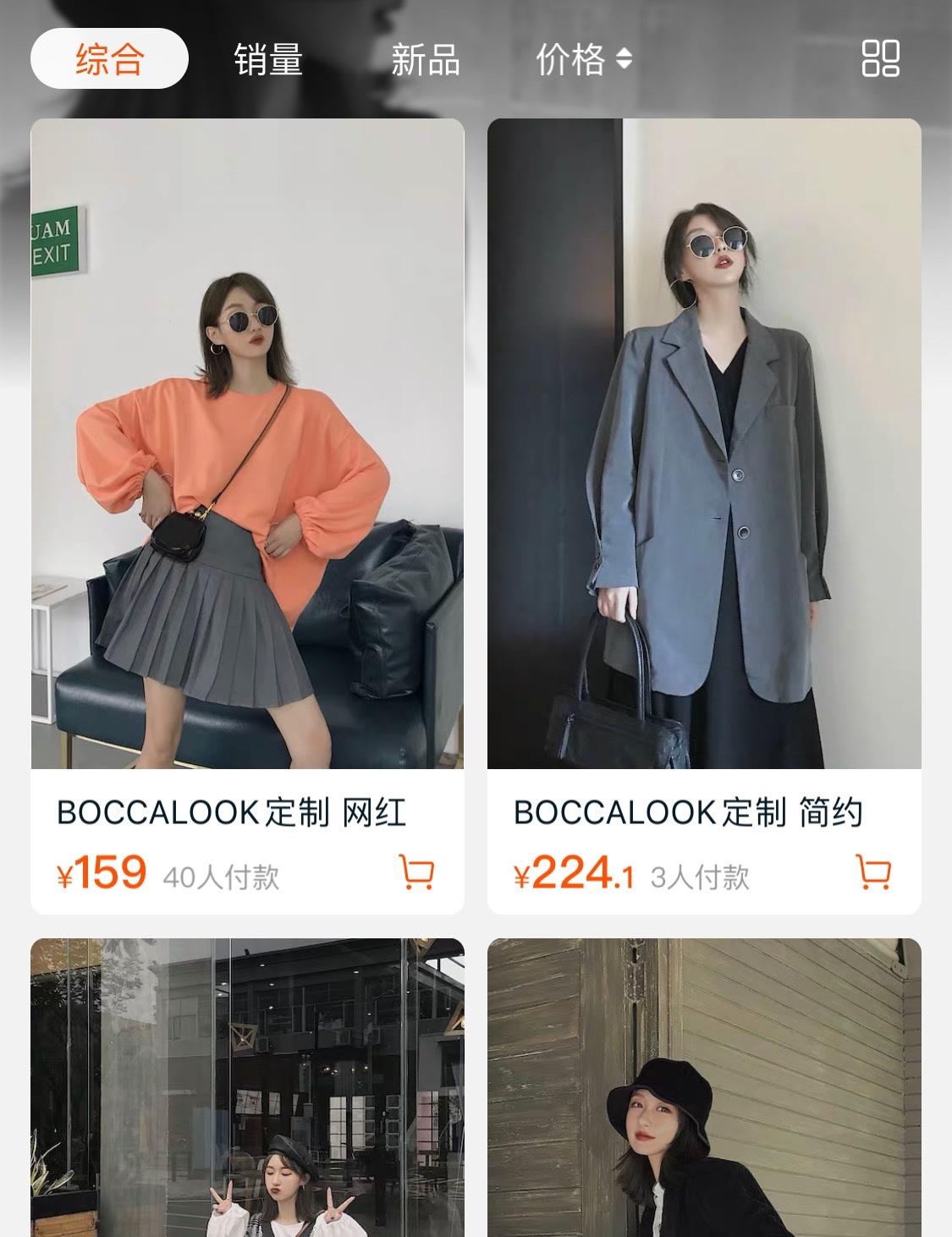The height and width of the screenshot is (1237, 952).
Task: Select the 综合 sort tab
Action: coord(109,59)
